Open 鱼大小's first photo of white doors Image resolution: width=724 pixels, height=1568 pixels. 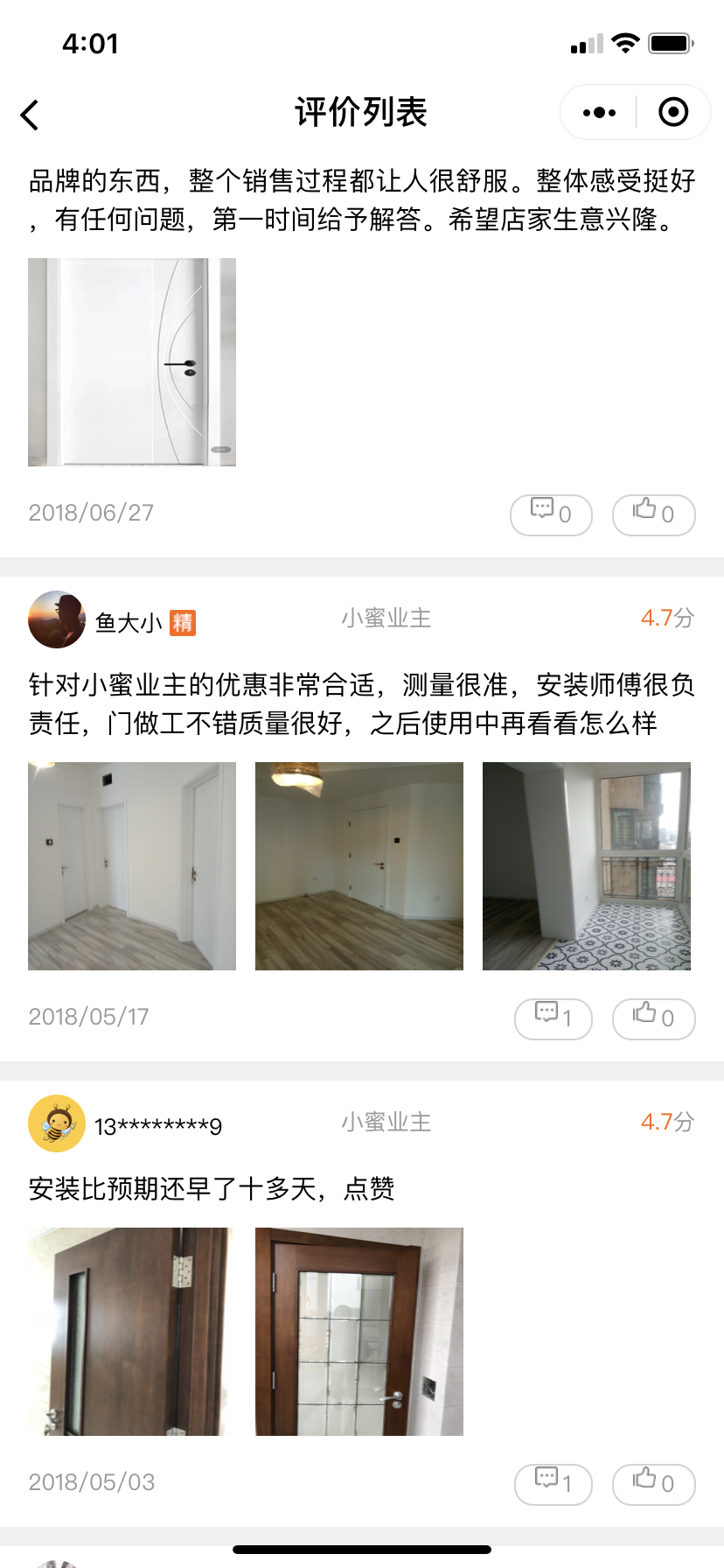tap(132, 866)
